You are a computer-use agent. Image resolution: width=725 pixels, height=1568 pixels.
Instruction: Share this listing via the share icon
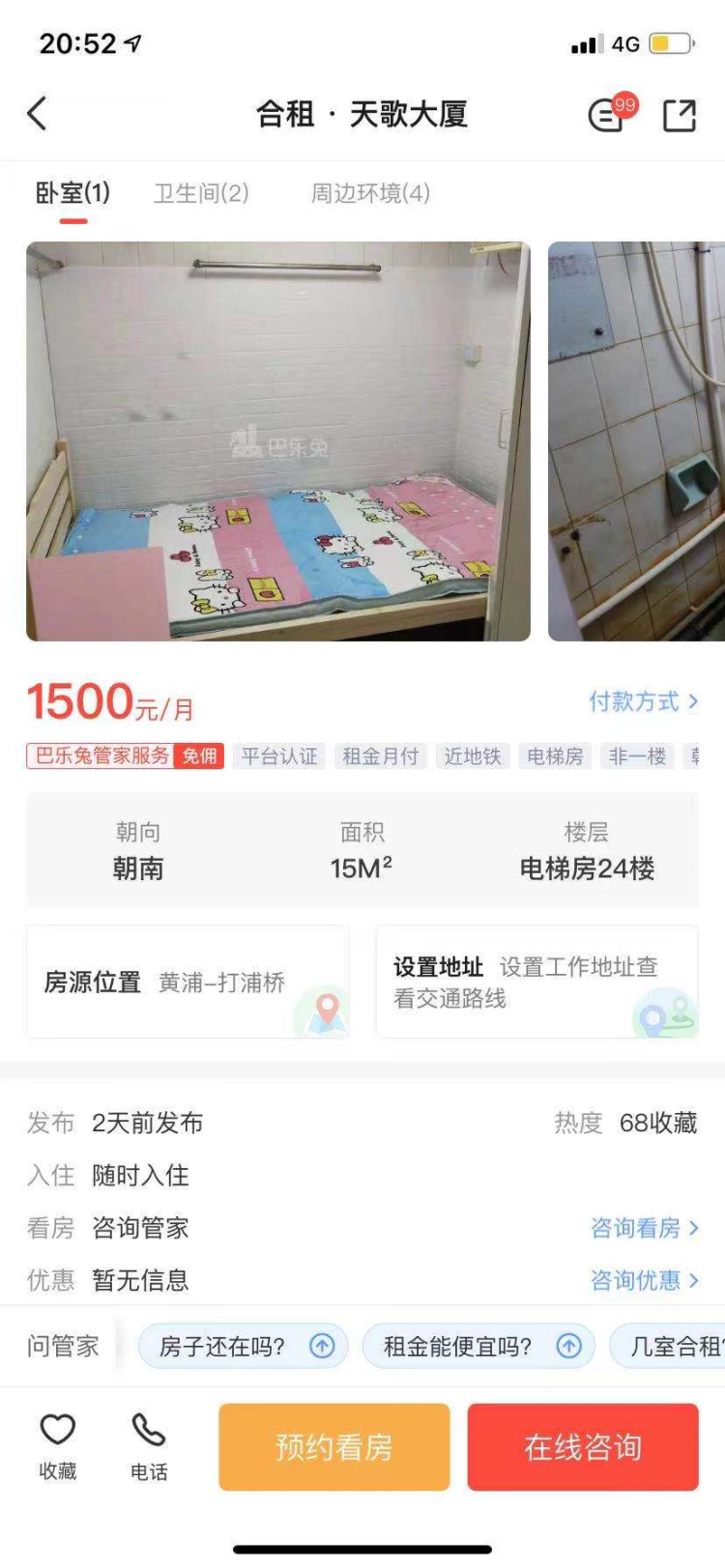tap(680, 115)
